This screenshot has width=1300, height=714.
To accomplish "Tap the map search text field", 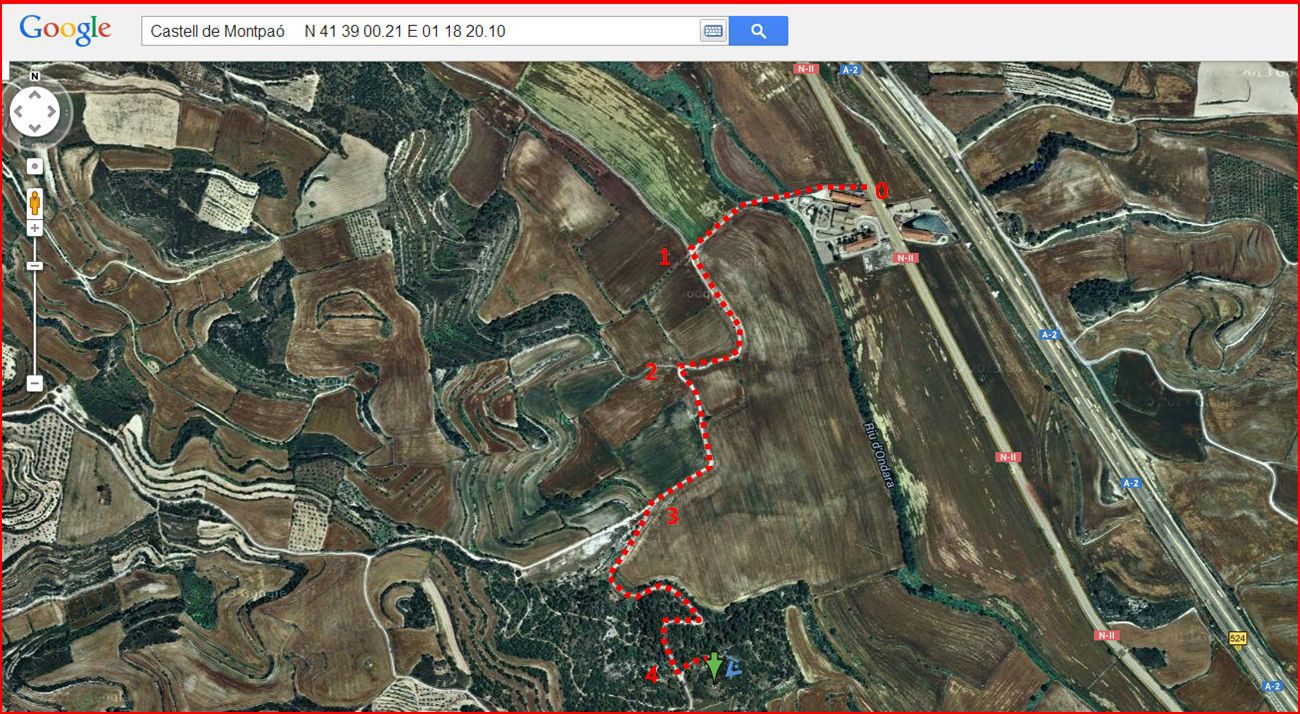I will pos(420,31).
